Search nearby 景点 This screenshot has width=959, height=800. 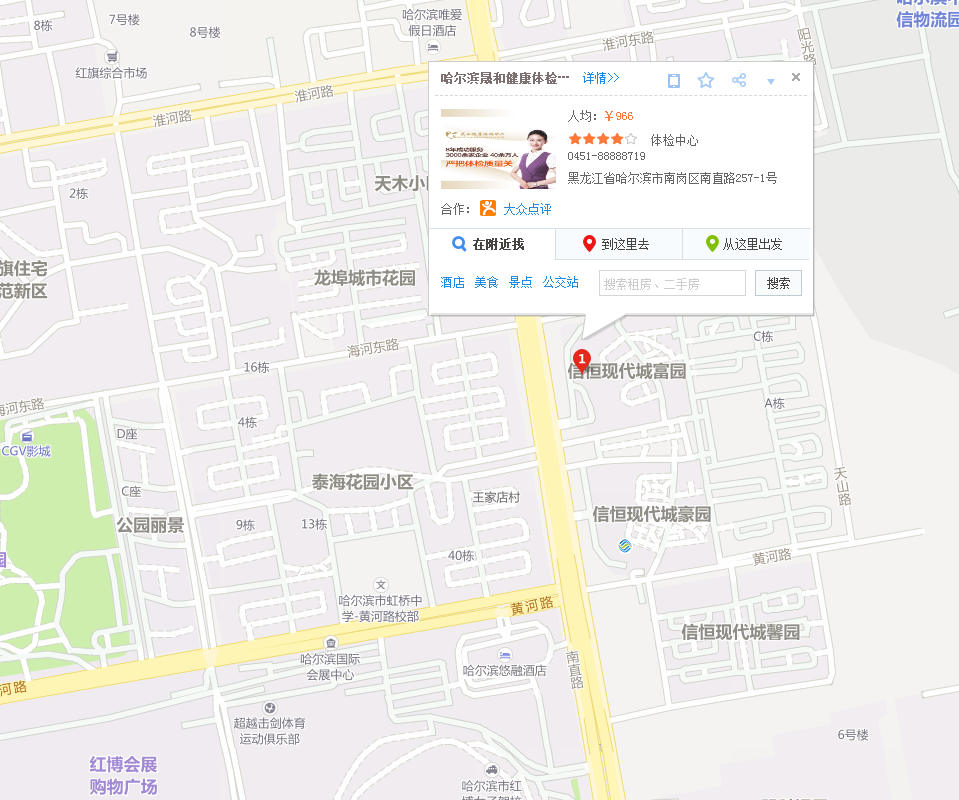click(520, 282)
